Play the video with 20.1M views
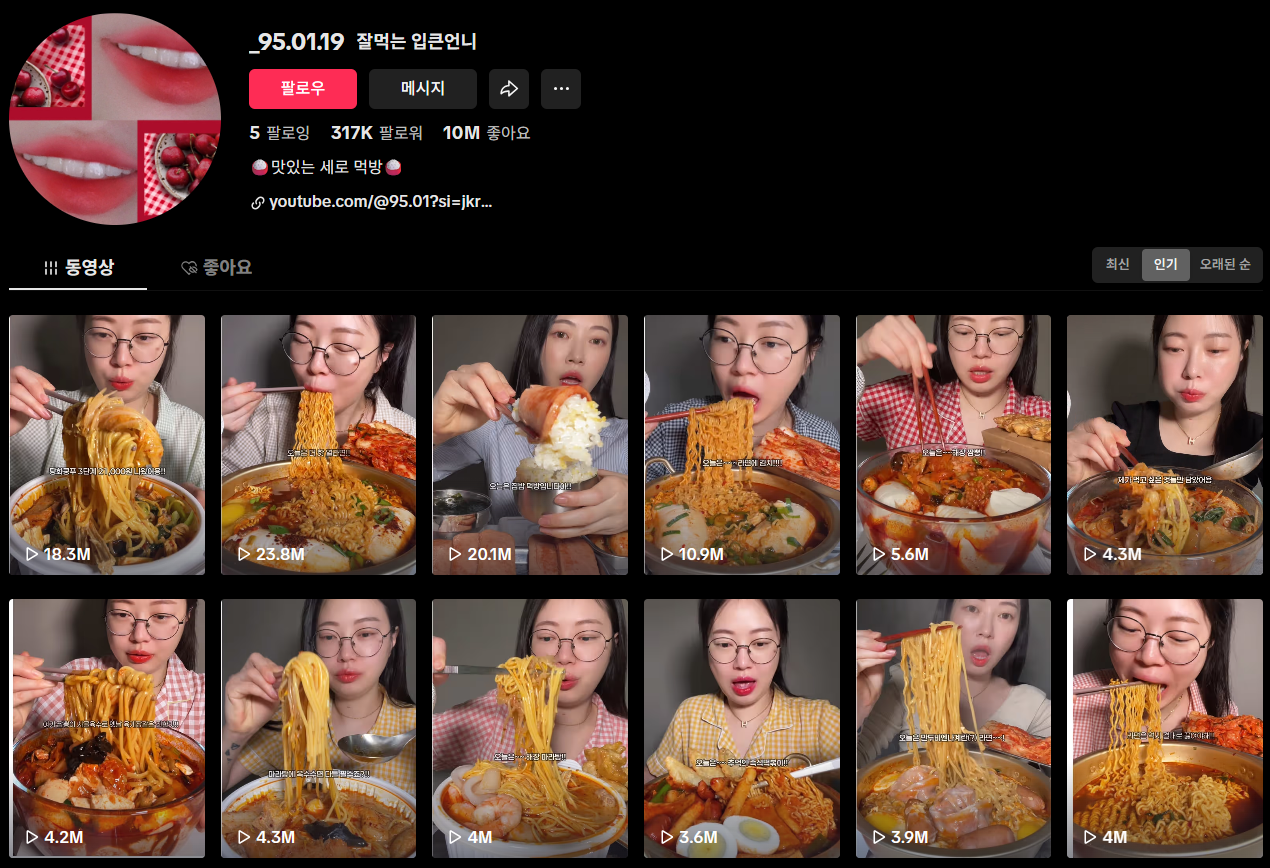Viewport: 1270px width, 868px height. [x=530, y=445]
